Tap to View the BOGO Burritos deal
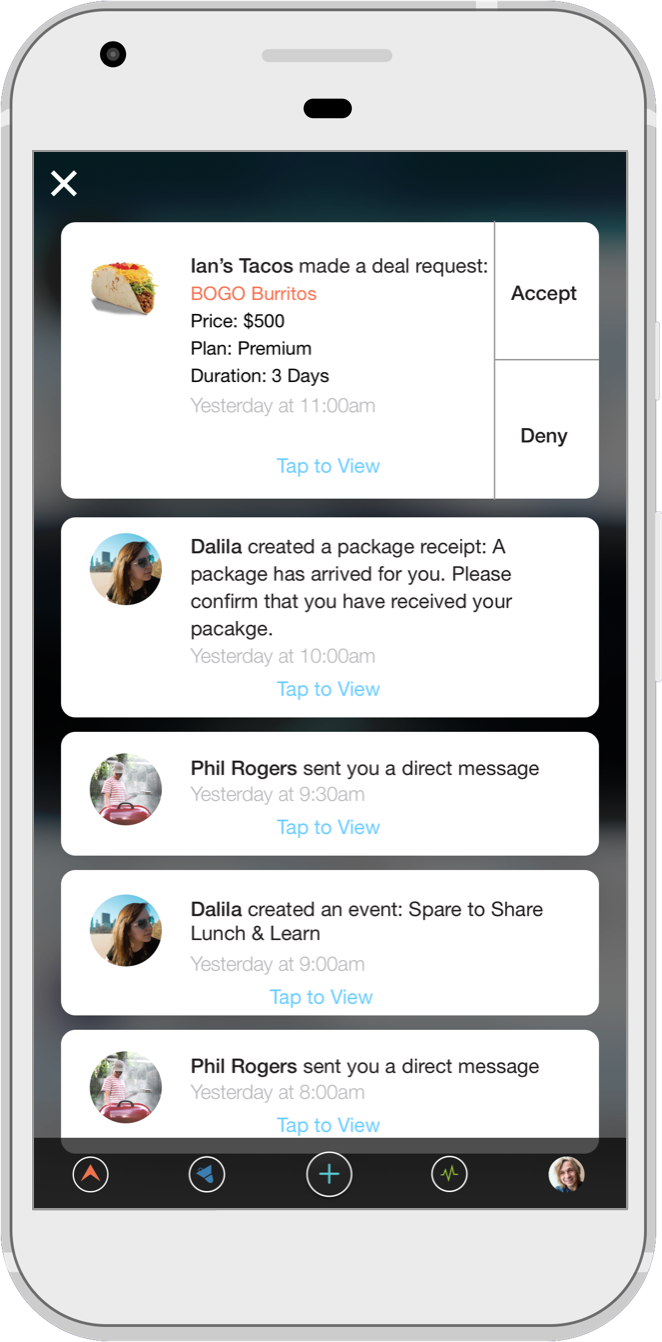662x1342 pixels. [x=328, y=466]
